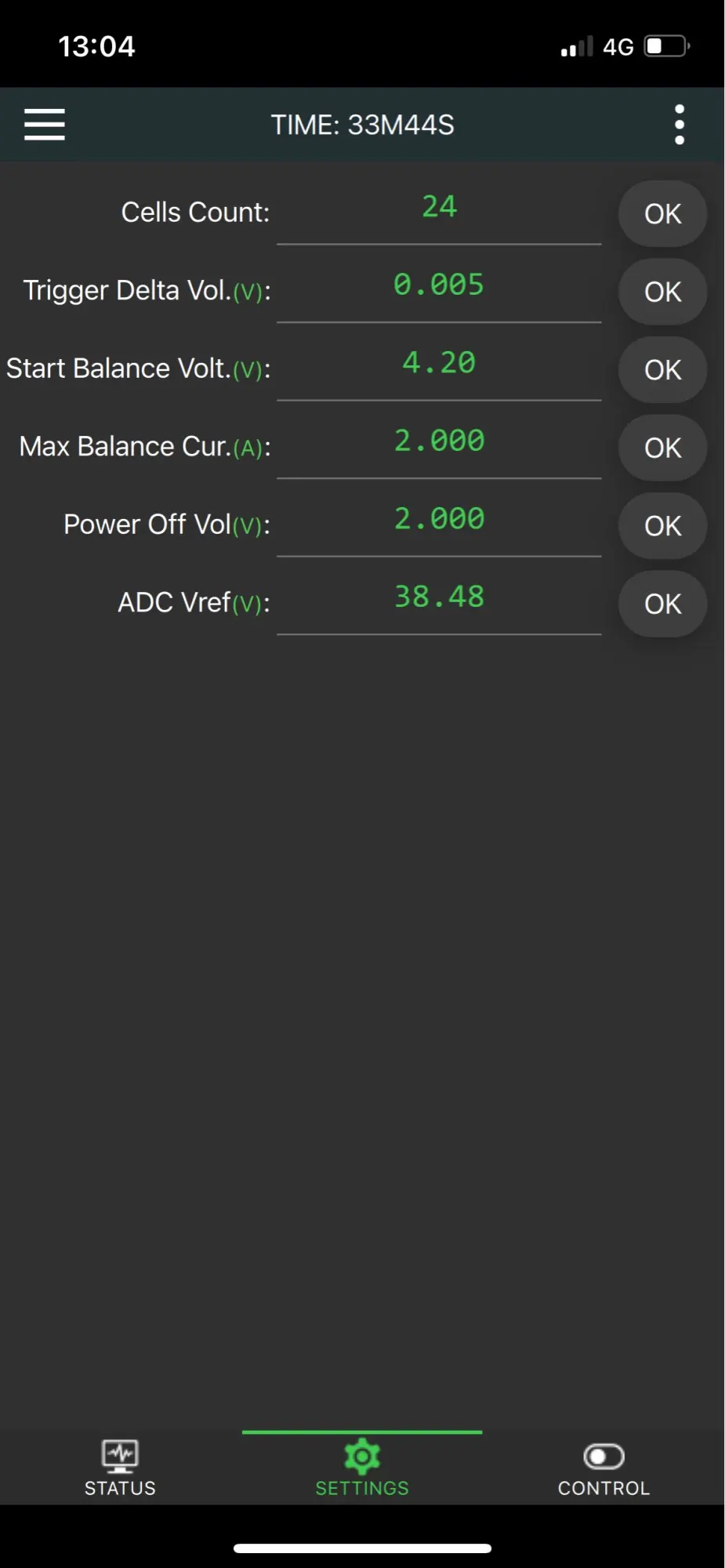Apply ADC Vref with its OK button
Image resolution: width=725 pixels, height=1568 pixels.
(662, 604)
